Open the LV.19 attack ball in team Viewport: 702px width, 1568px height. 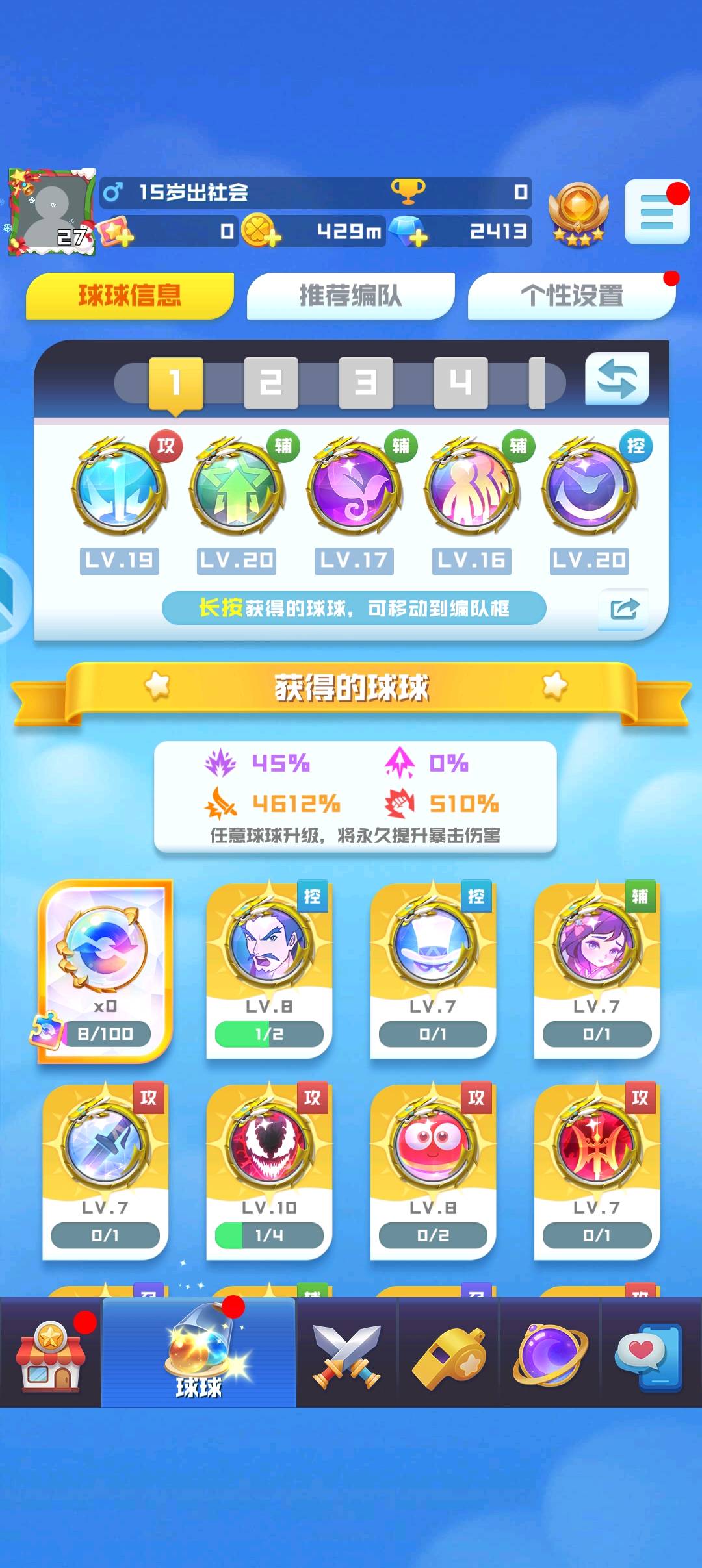120,488
